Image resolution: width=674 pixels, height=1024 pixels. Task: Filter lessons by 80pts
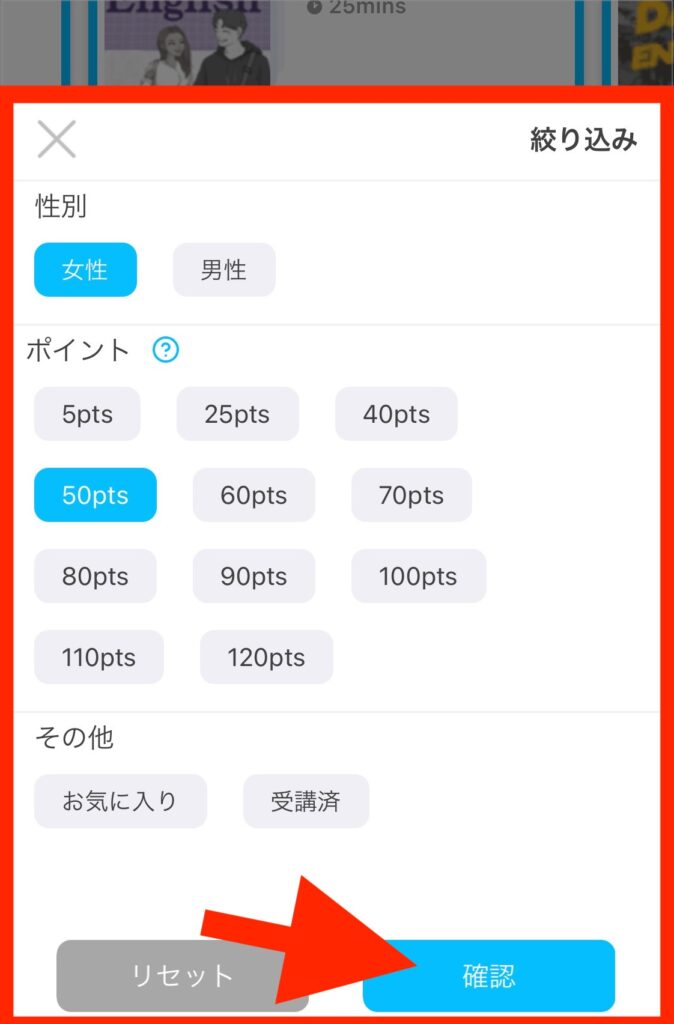pos(95,576)
